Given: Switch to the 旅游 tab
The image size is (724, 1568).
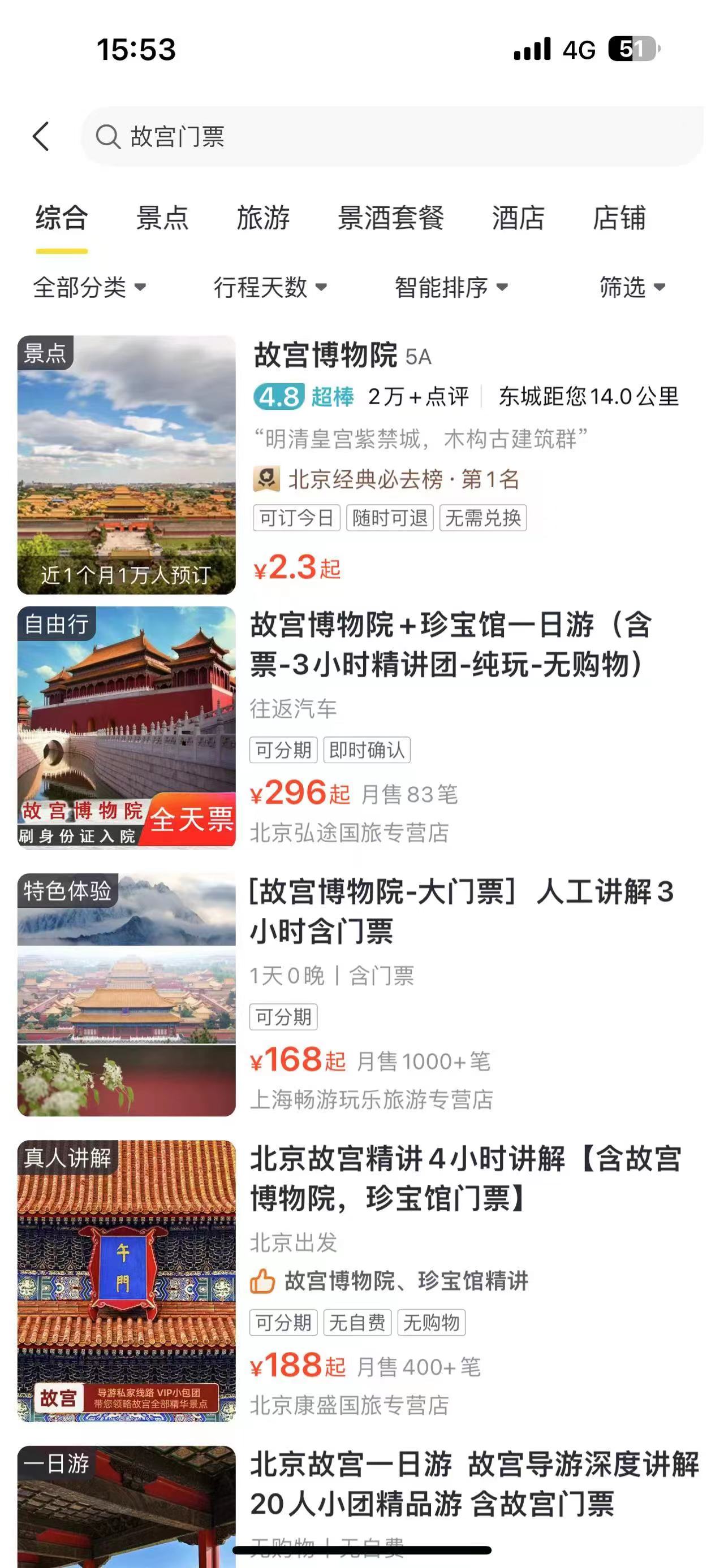Looking at the screenshot, I should click(x=263, y=219).
